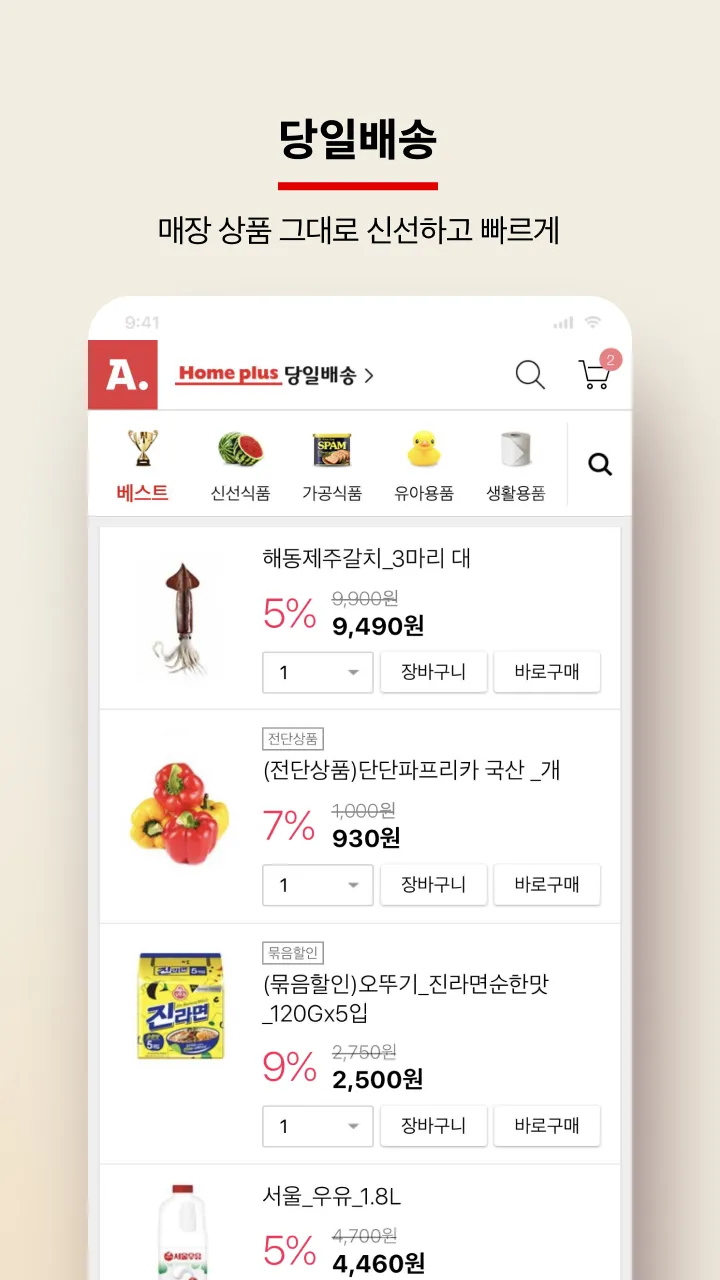This screenshot has width=720, height=1280.
Task: Open quantity dropdown for paprika item
Action: (x=317, y=885)
